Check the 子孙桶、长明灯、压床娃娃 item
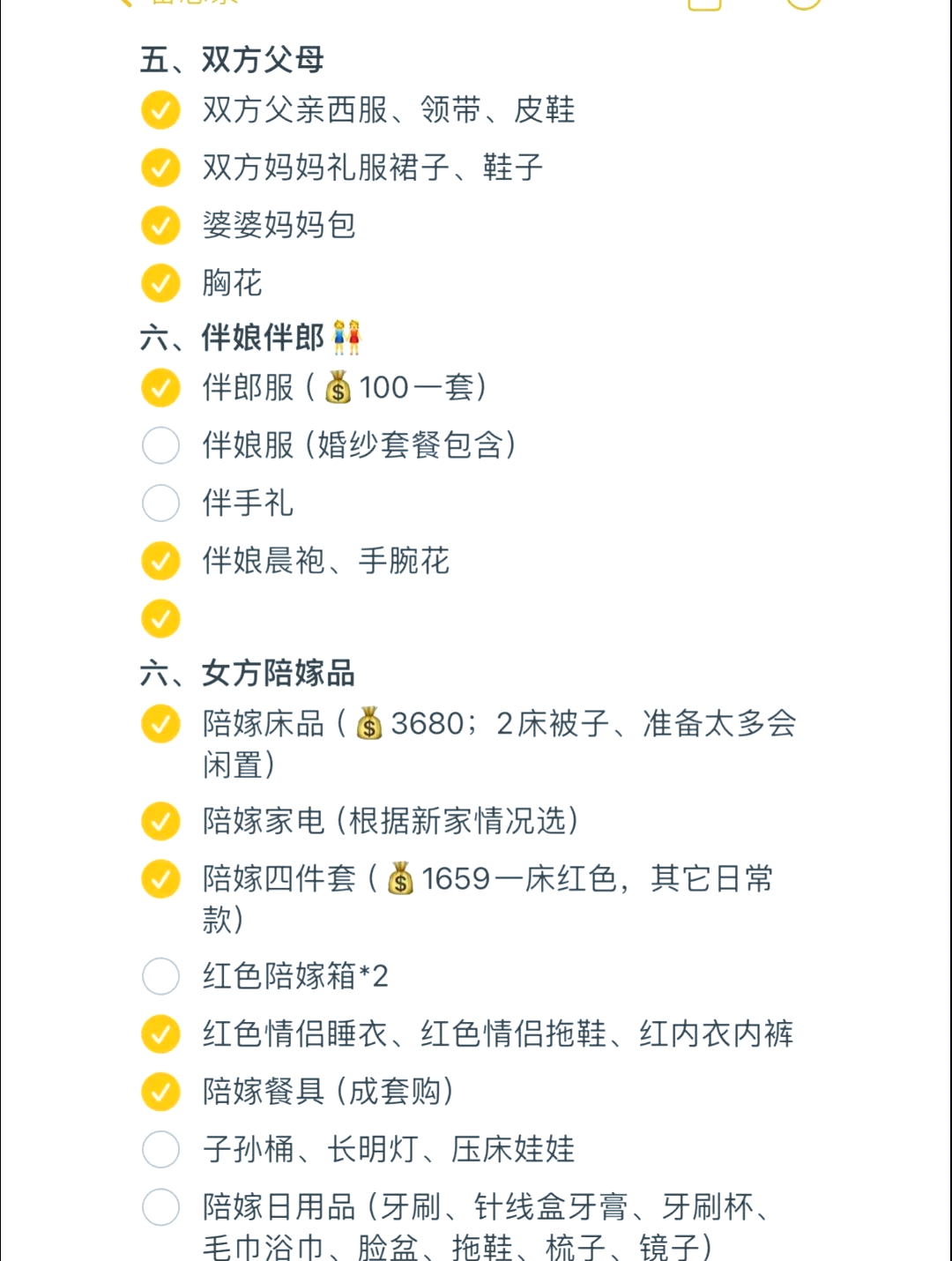 (160, 1150)
